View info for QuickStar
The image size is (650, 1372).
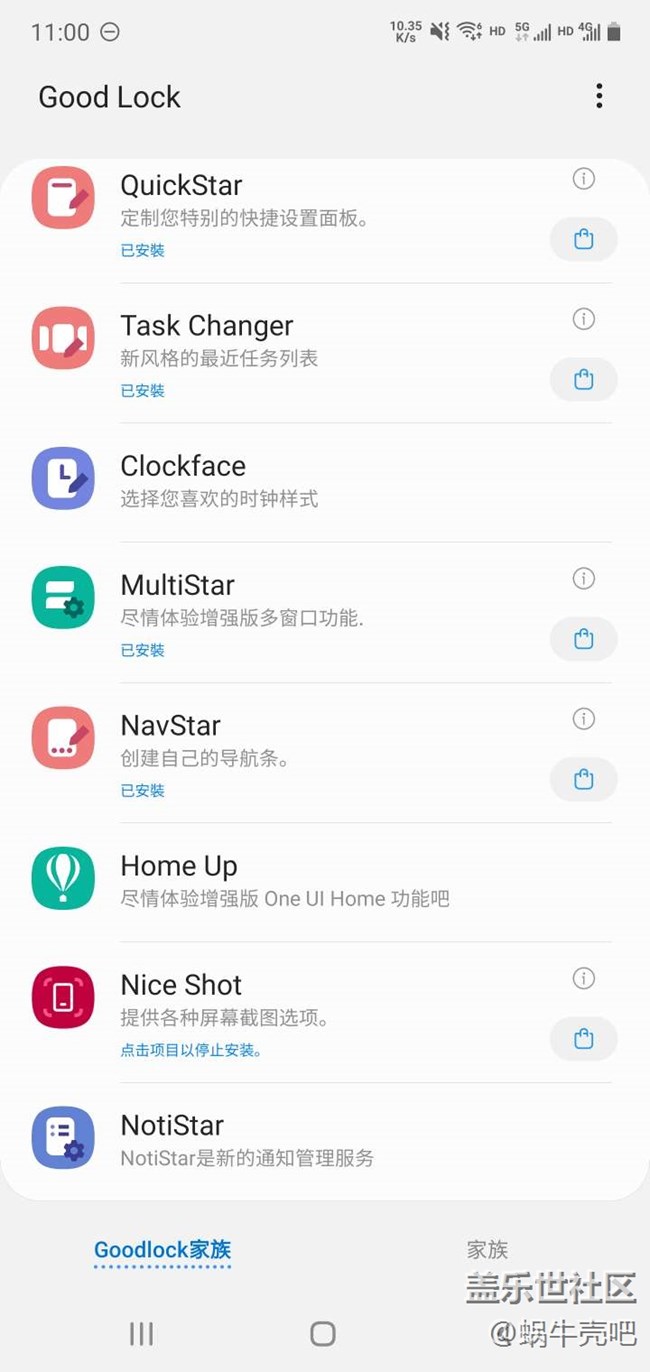coord(584,179)
